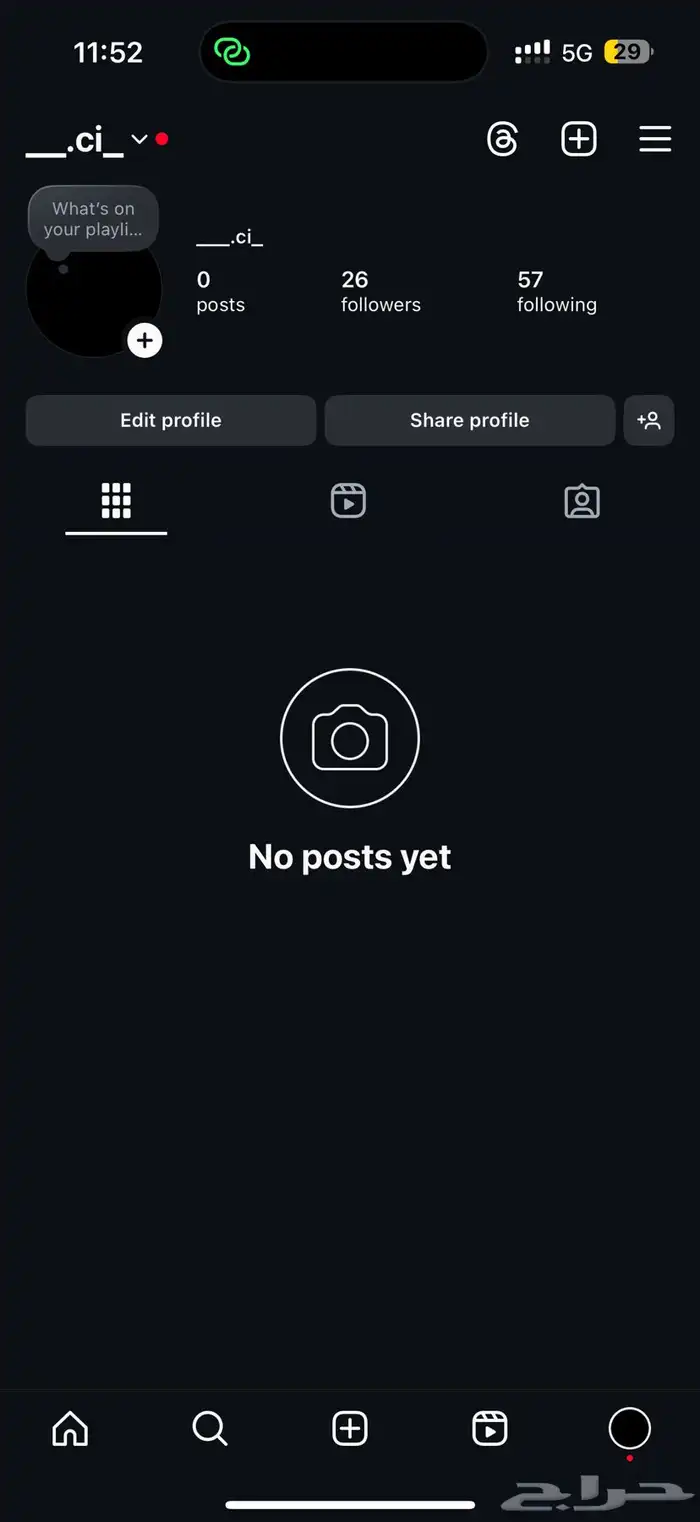
Task: Switch to the tagged photos tab
Action: click(x=582, y=501)
